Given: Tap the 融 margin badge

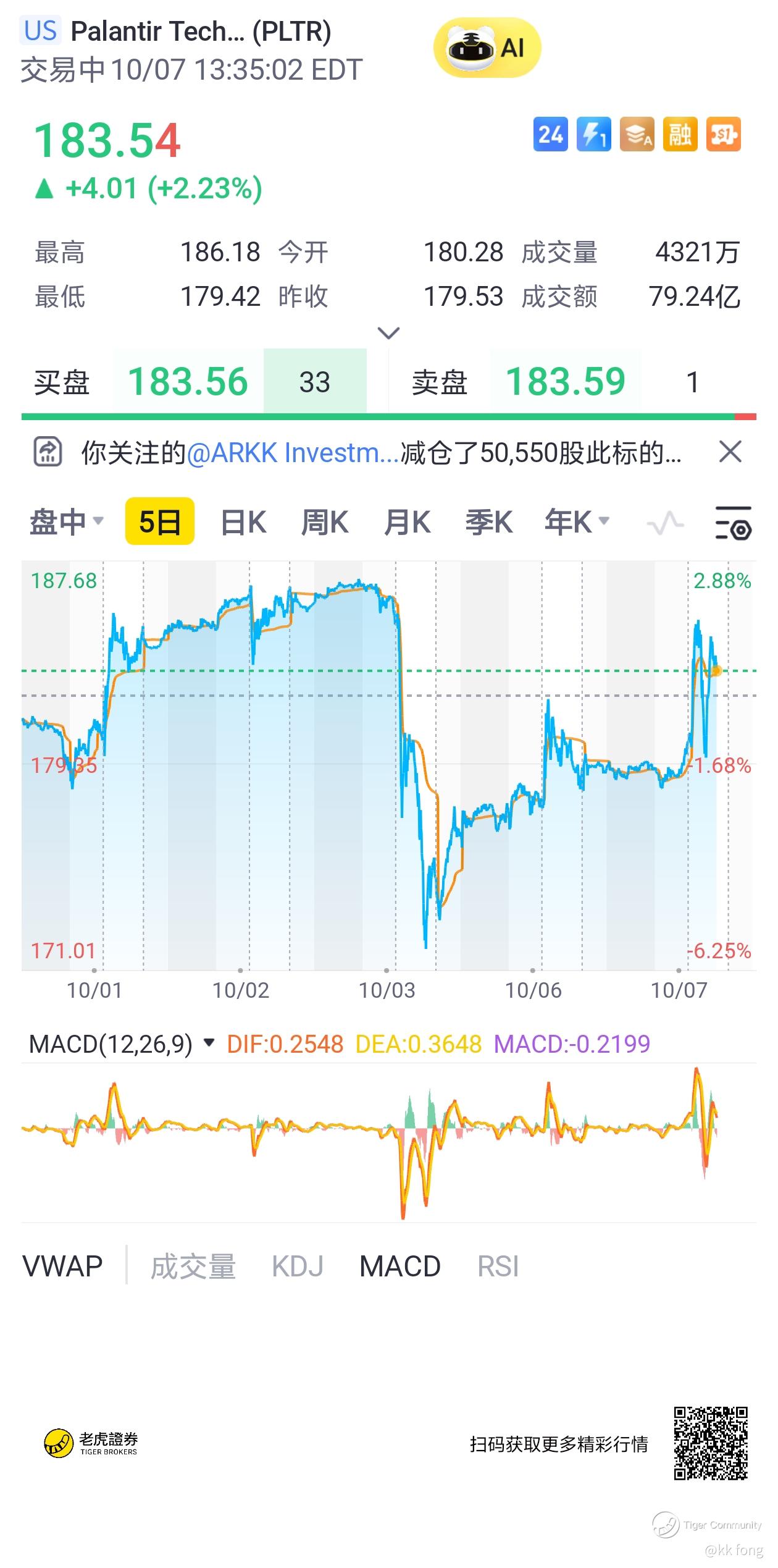Looking at the screenshot, I should point(680,134).
